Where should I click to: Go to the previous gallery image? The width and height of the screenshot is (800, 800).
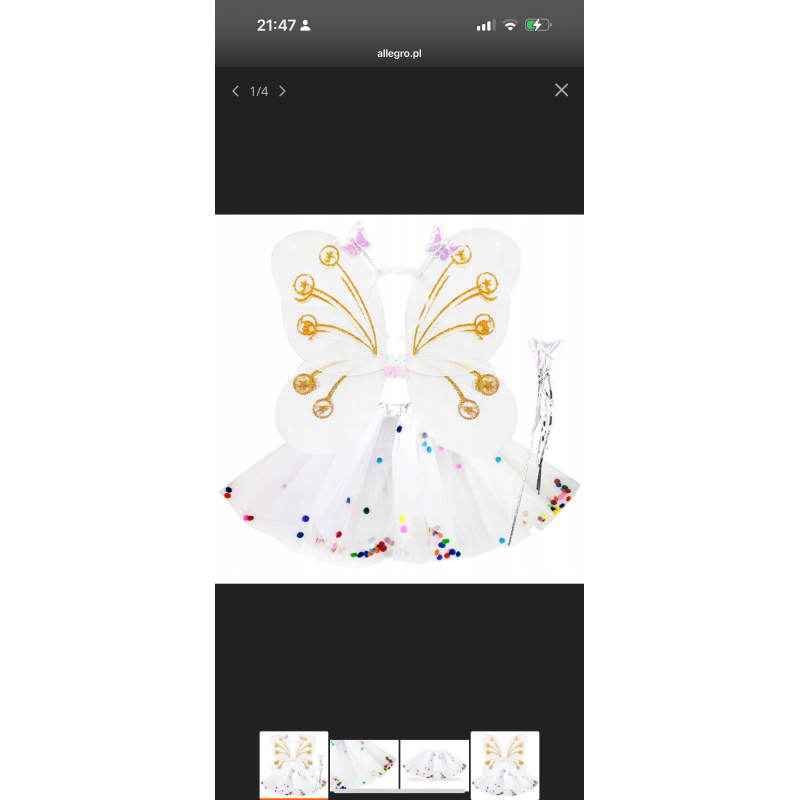pyautogui.click(x=235, y=91)
